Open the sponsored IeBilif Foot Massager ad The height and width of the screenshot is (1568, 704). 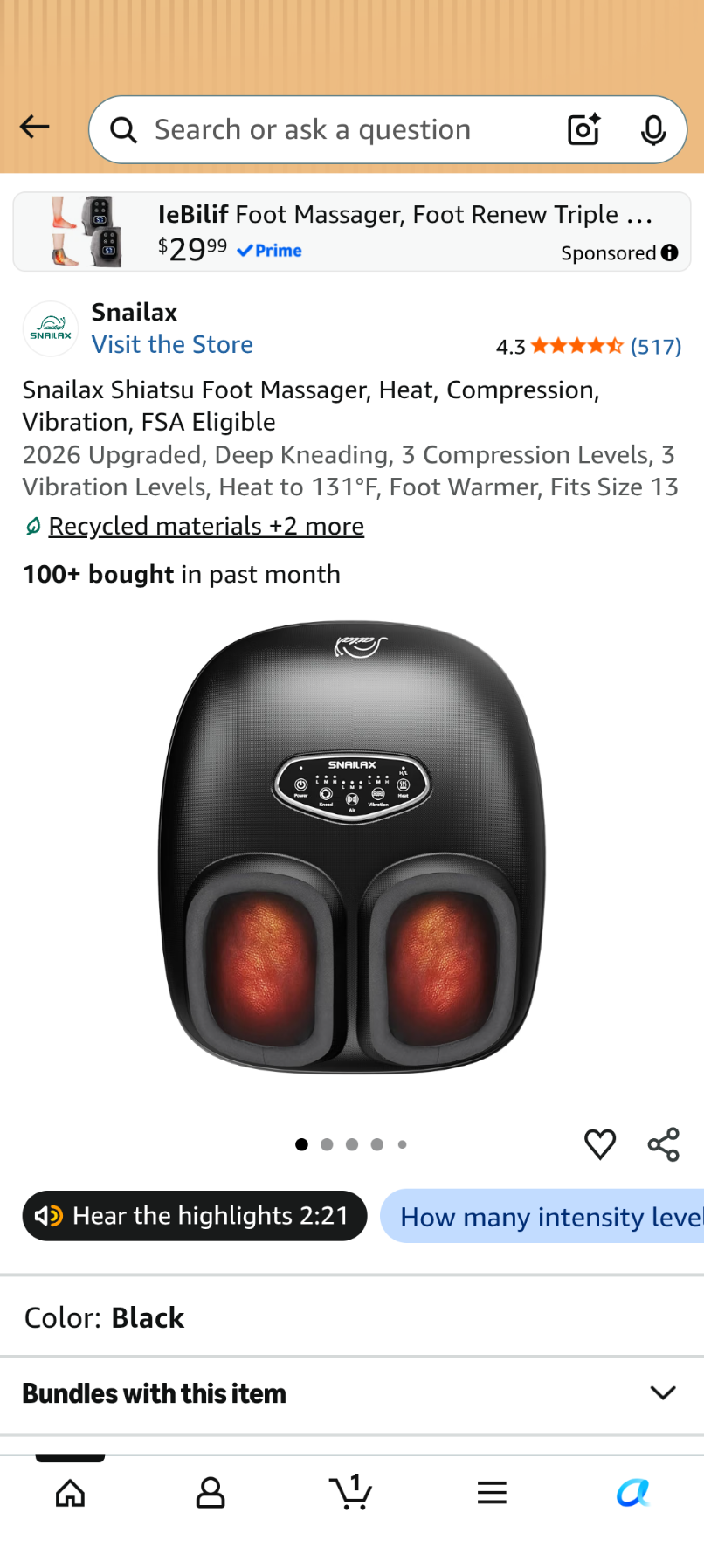[352, 231]
